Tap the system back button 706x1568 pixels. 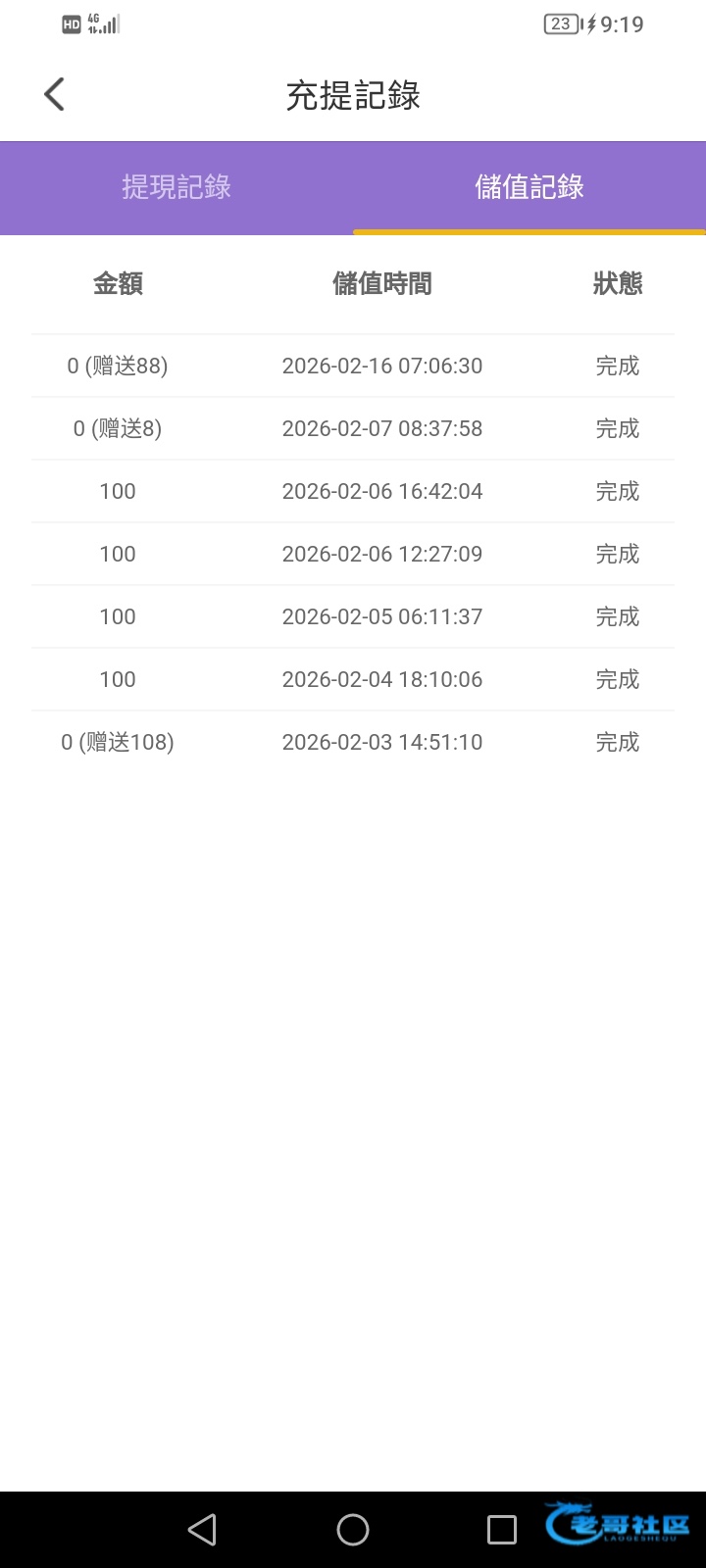(202, 1529)
